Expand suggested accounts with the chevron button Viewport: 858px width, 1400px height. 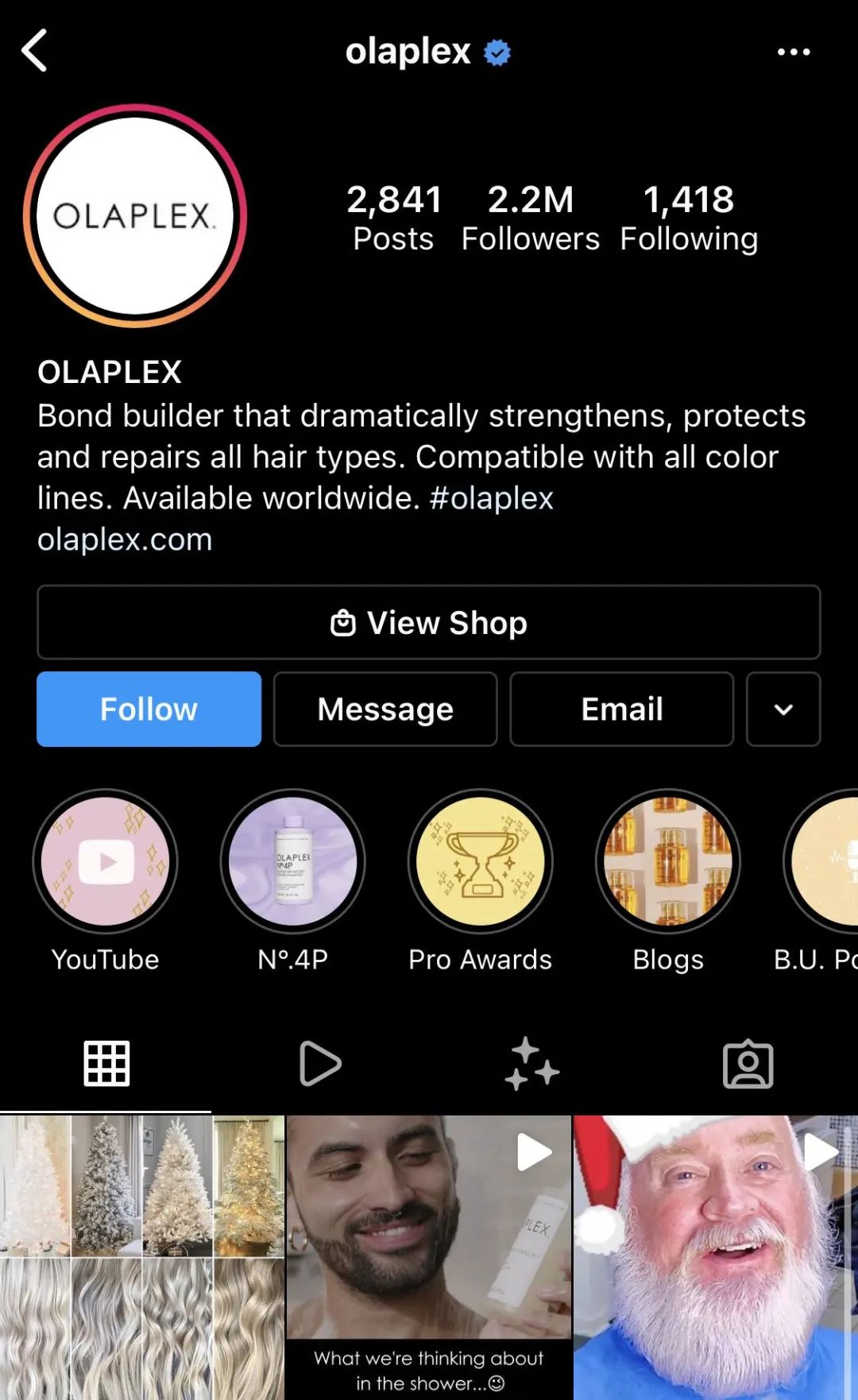pyautogui.click(x=783, y=709)
